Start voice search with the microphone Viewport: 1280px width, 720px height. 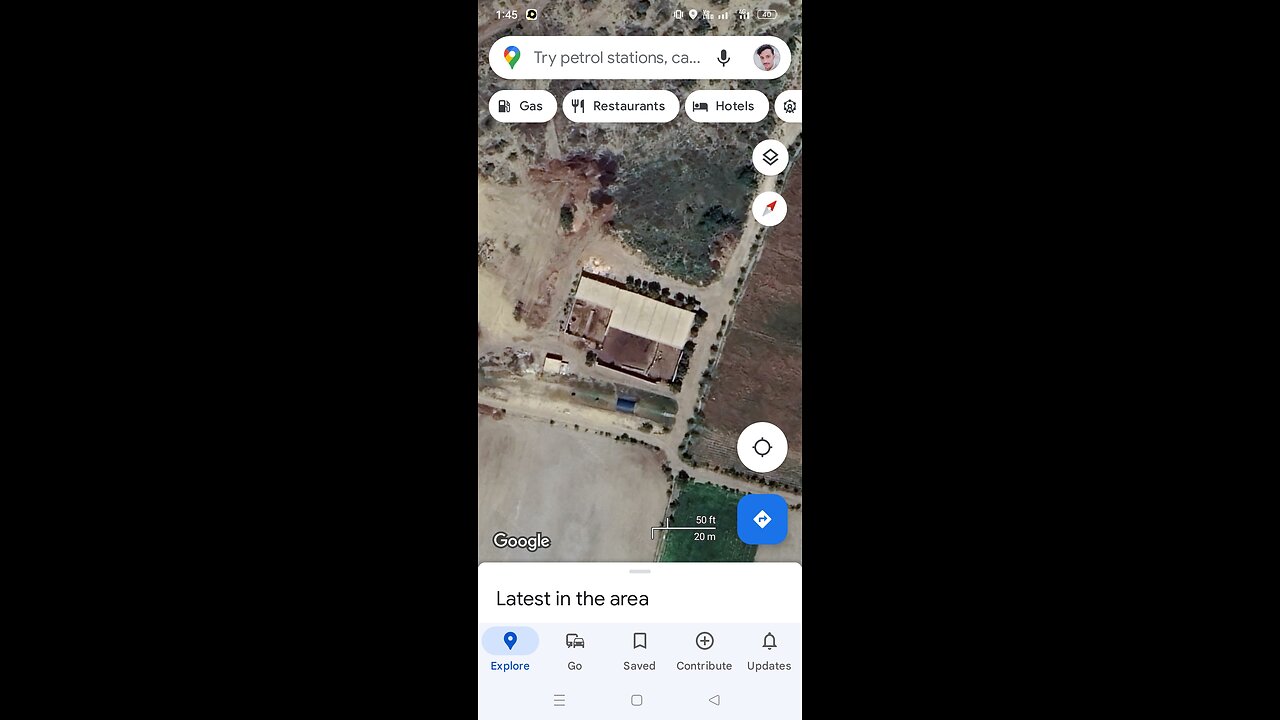tap(723, 58)
